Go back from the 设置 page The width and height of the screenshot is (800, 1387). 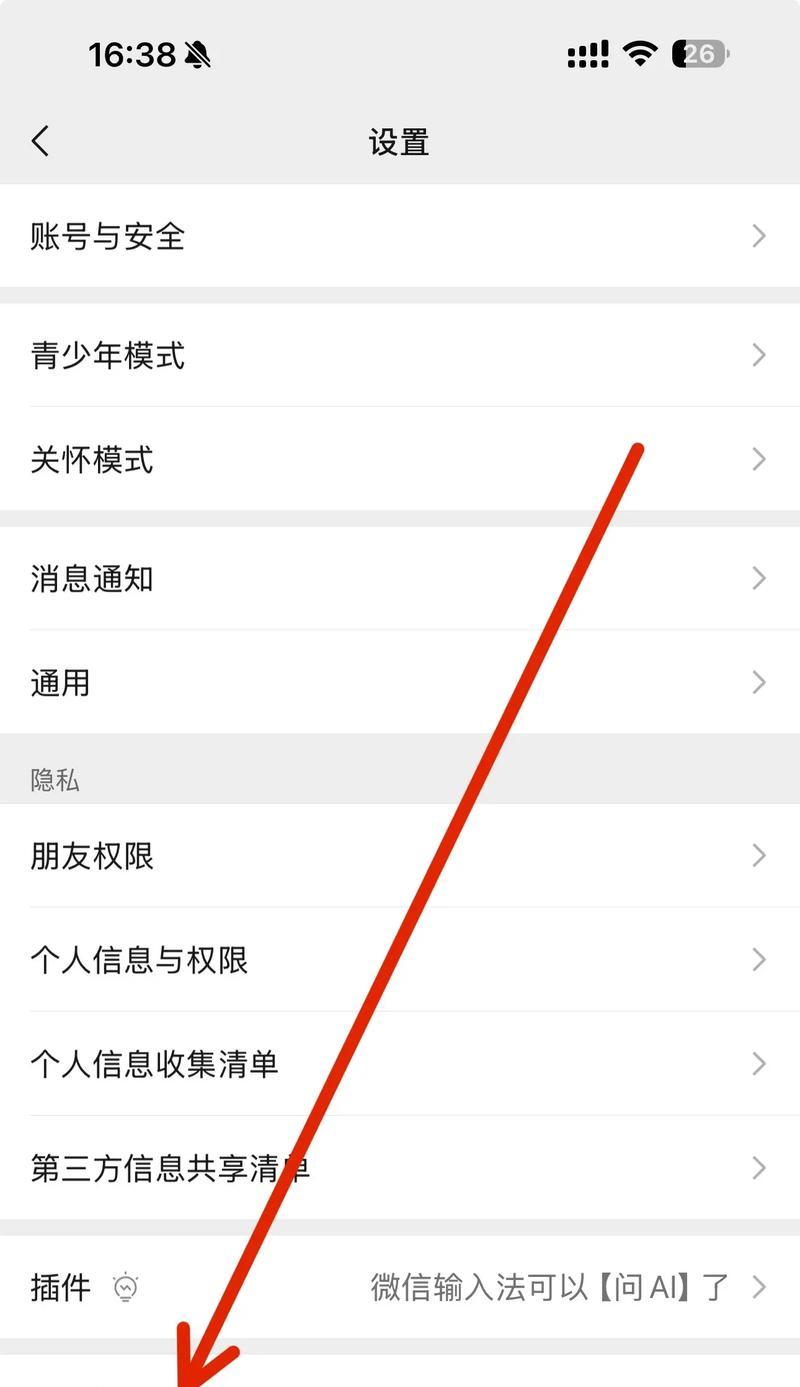[x=40, y=141]
